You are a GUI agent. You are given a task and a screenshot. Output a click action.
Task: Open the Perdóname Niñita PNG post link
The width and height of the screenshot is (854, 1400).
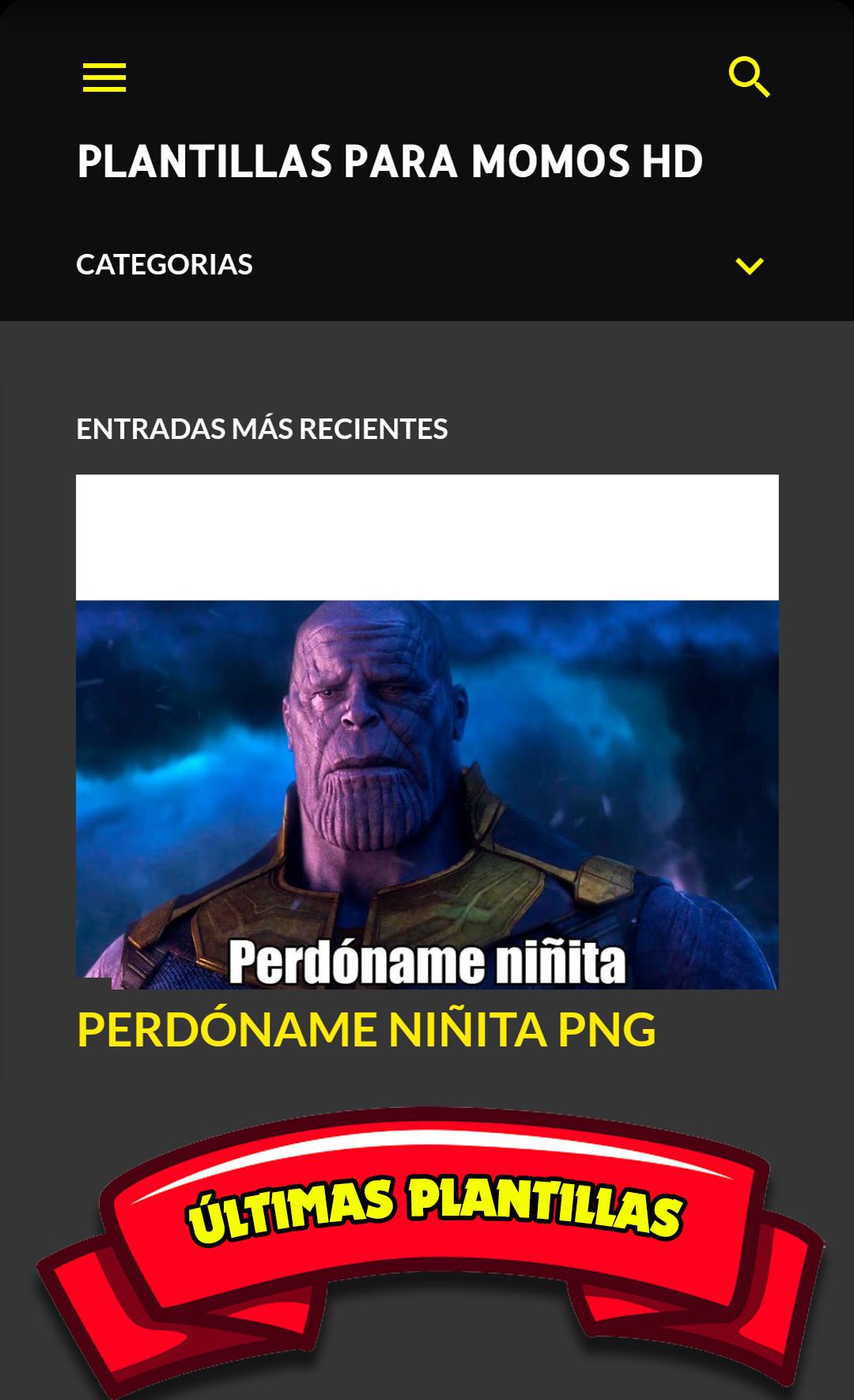pos(366,1029)
